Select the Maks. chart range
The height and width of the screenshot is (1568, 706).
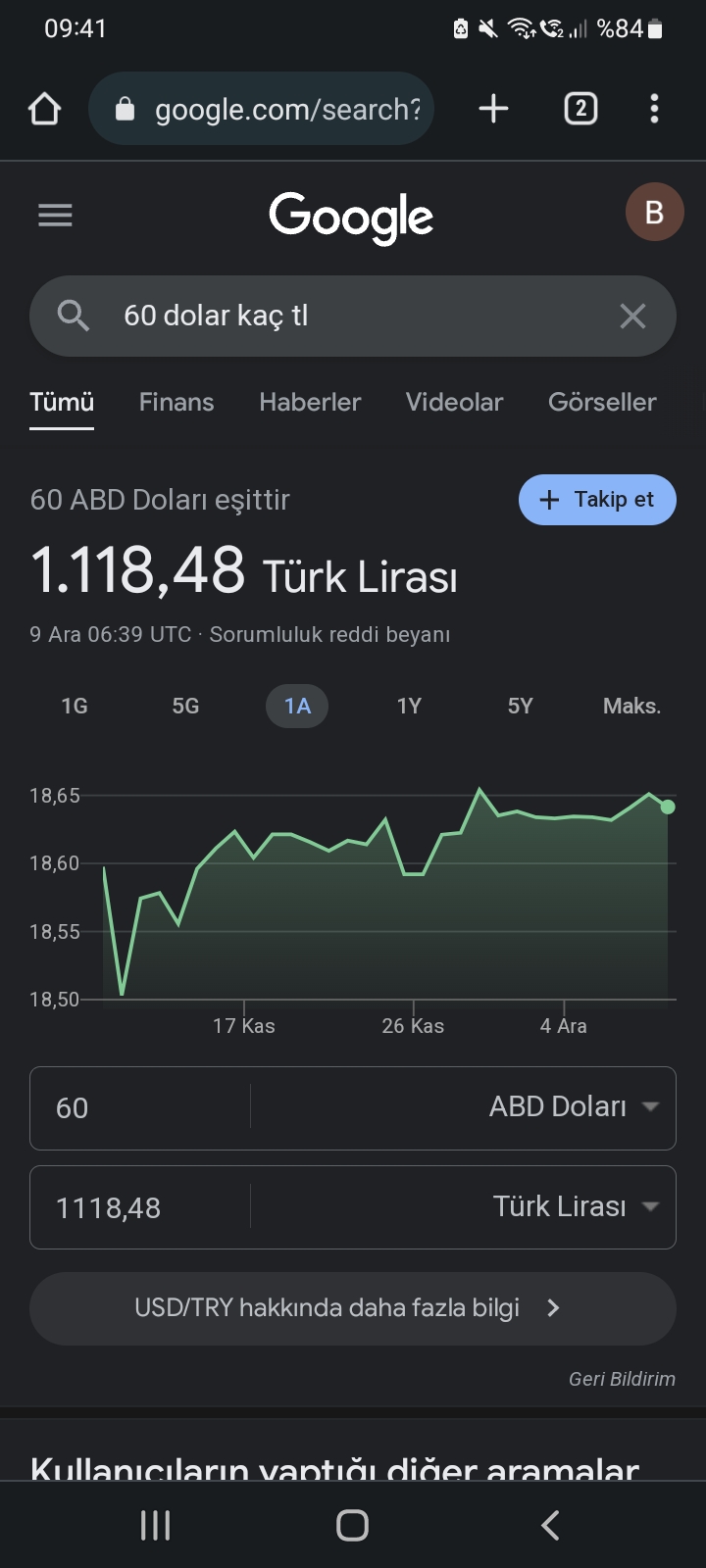[x=631, y=706]
